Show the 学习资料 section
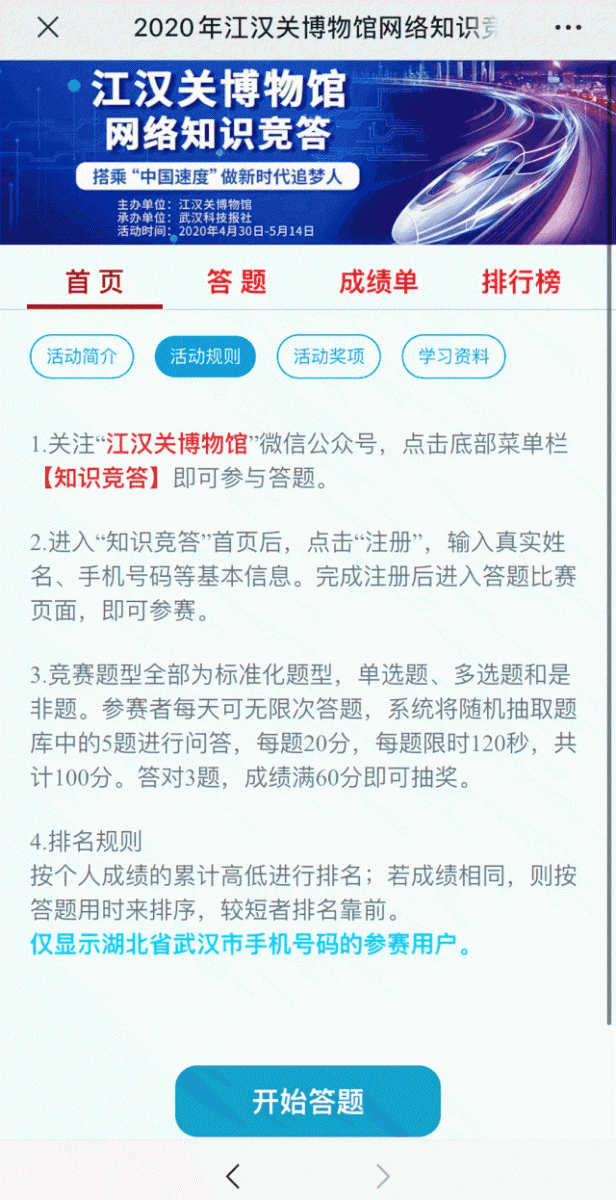 (454, 357)
